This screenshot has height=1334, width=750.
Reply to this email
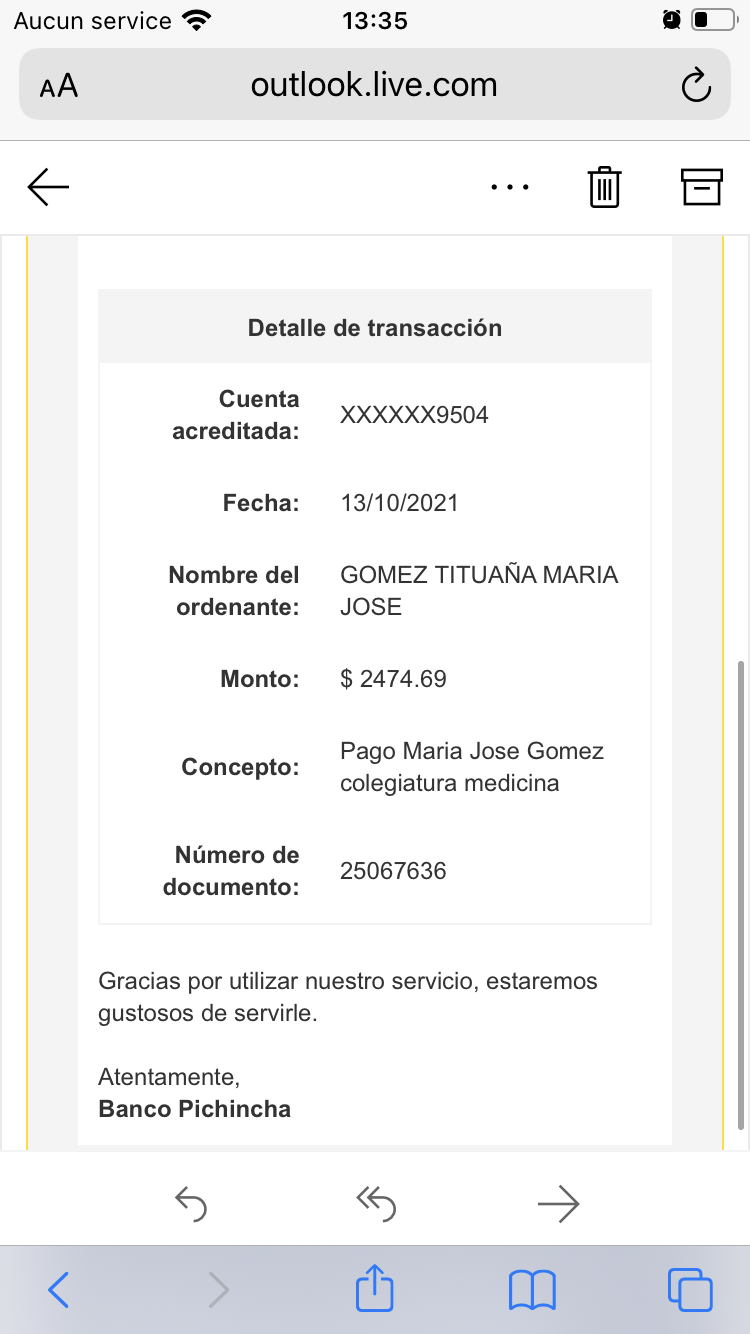[191, 1203]
